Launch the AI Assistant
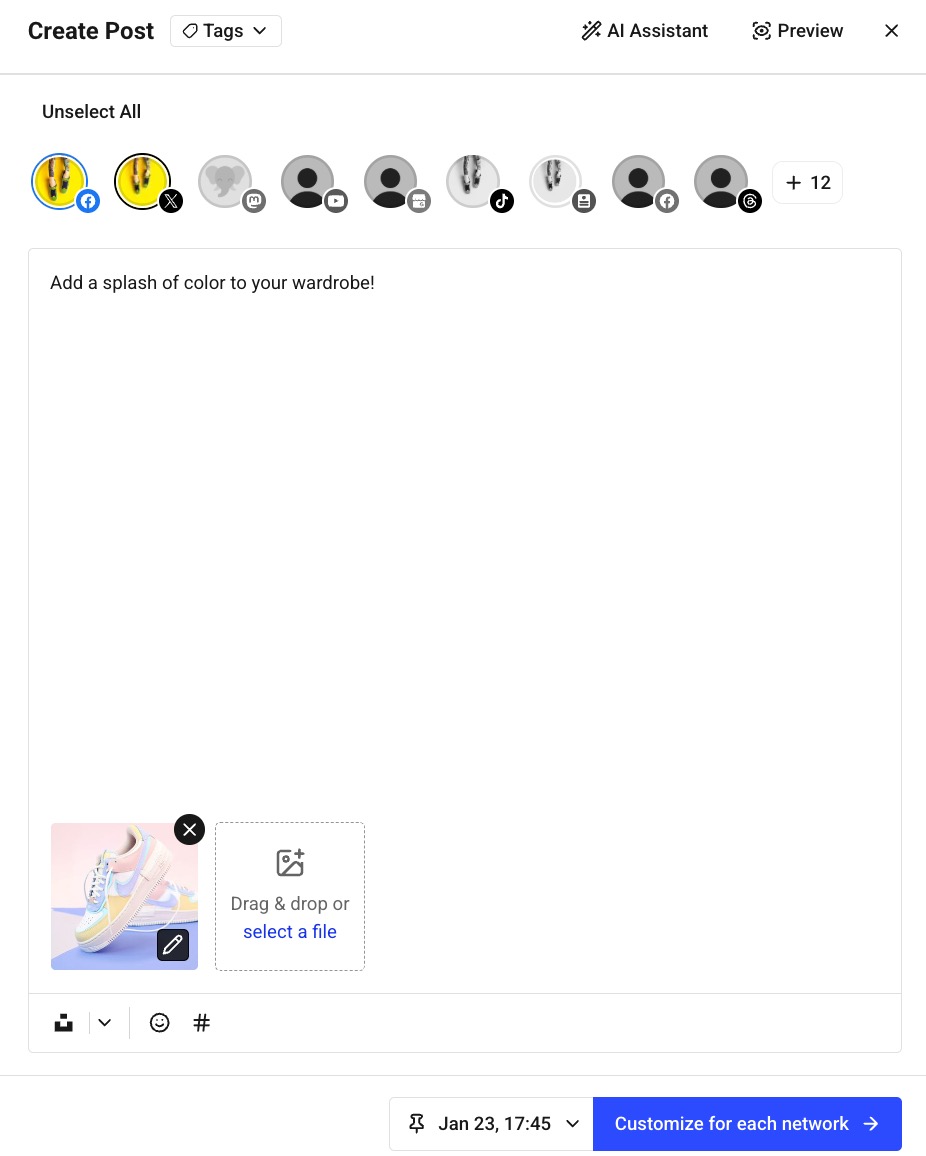This screenshot has width=926, height=1156. [644, 31]
